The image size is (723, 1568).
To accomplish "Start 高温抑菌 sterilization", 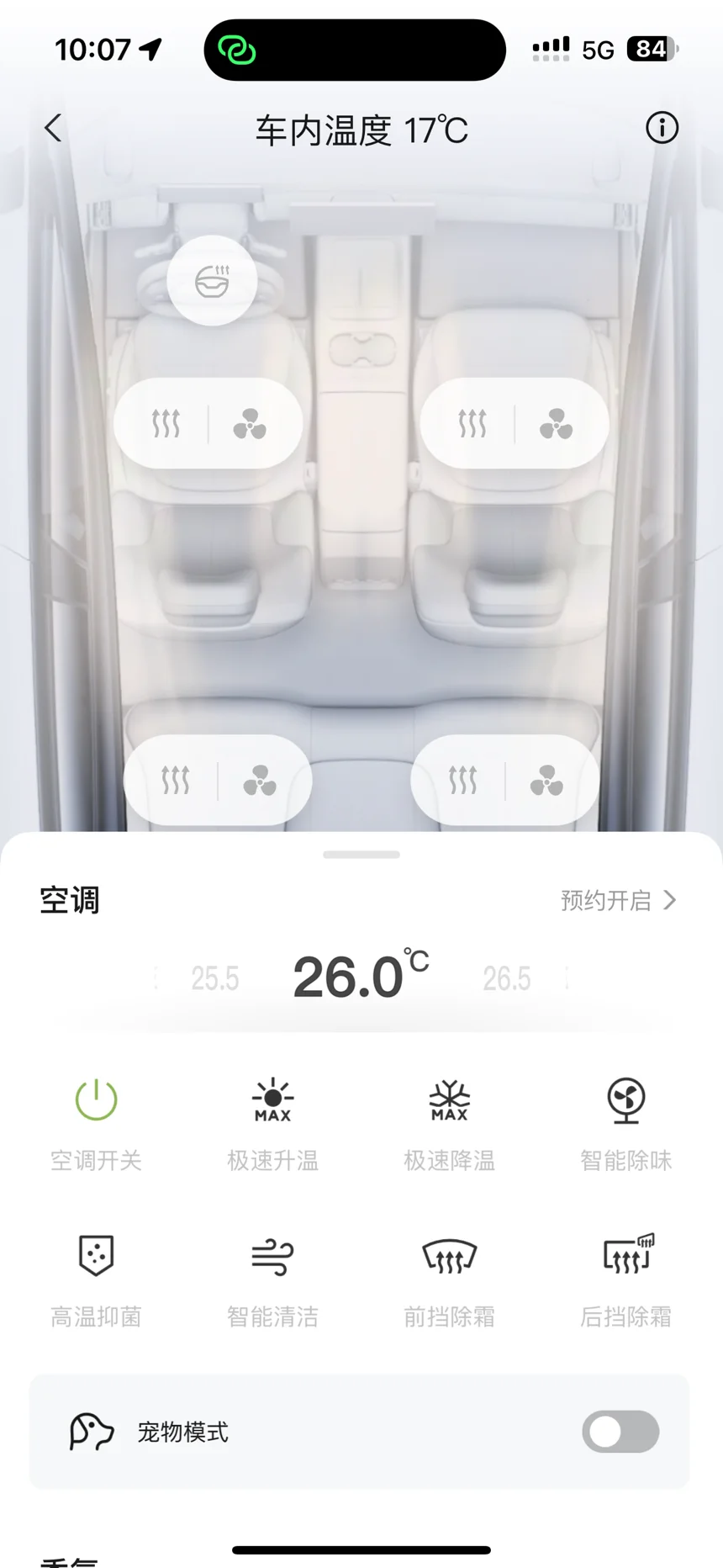I will tap(96, 1256).
